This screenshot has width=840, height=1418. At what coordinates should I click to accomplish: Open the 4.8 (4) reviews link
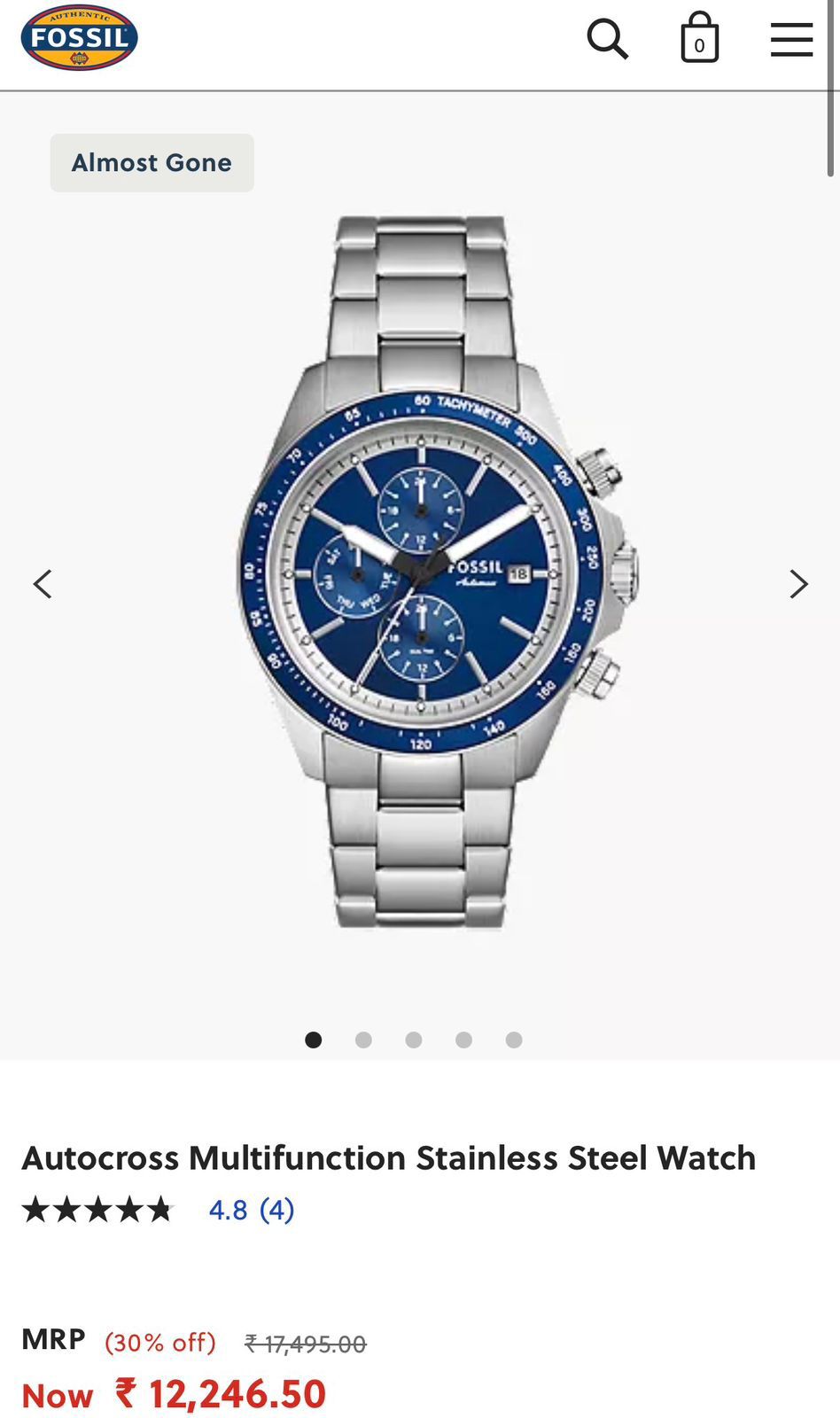coord(251,1208)
